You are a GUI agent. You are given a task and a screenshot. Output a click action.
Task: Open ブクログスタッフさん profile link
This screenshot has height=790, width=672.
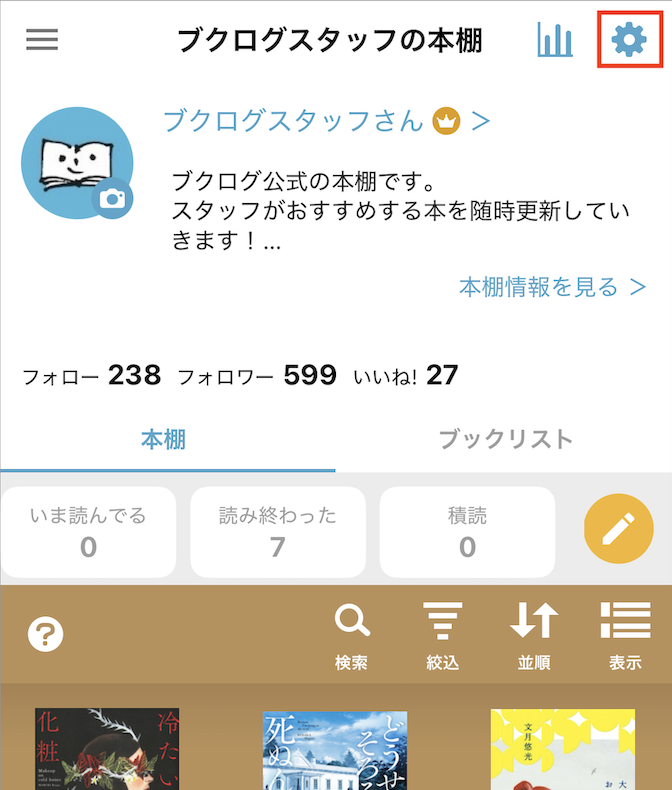click(x=326, y=121)
